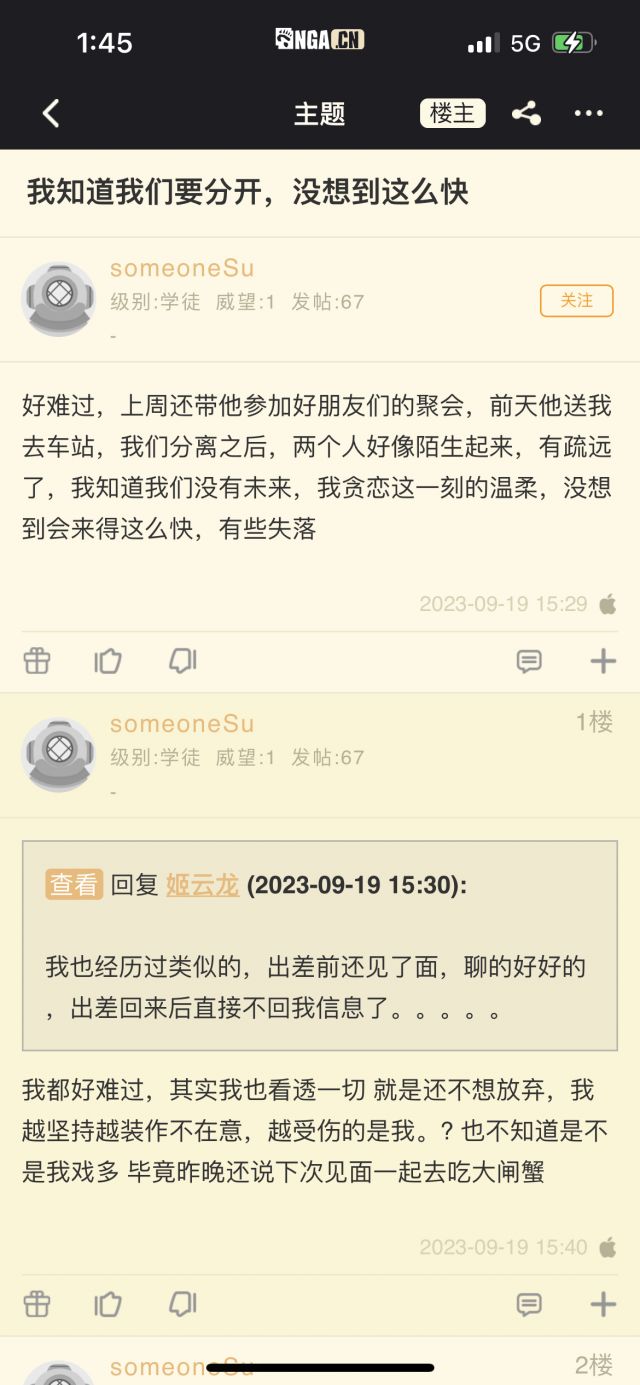This screenshot has width=640, height=1385.
Task: Like the 1楼 reply posted at 15:40
Action: (108, 1304)
